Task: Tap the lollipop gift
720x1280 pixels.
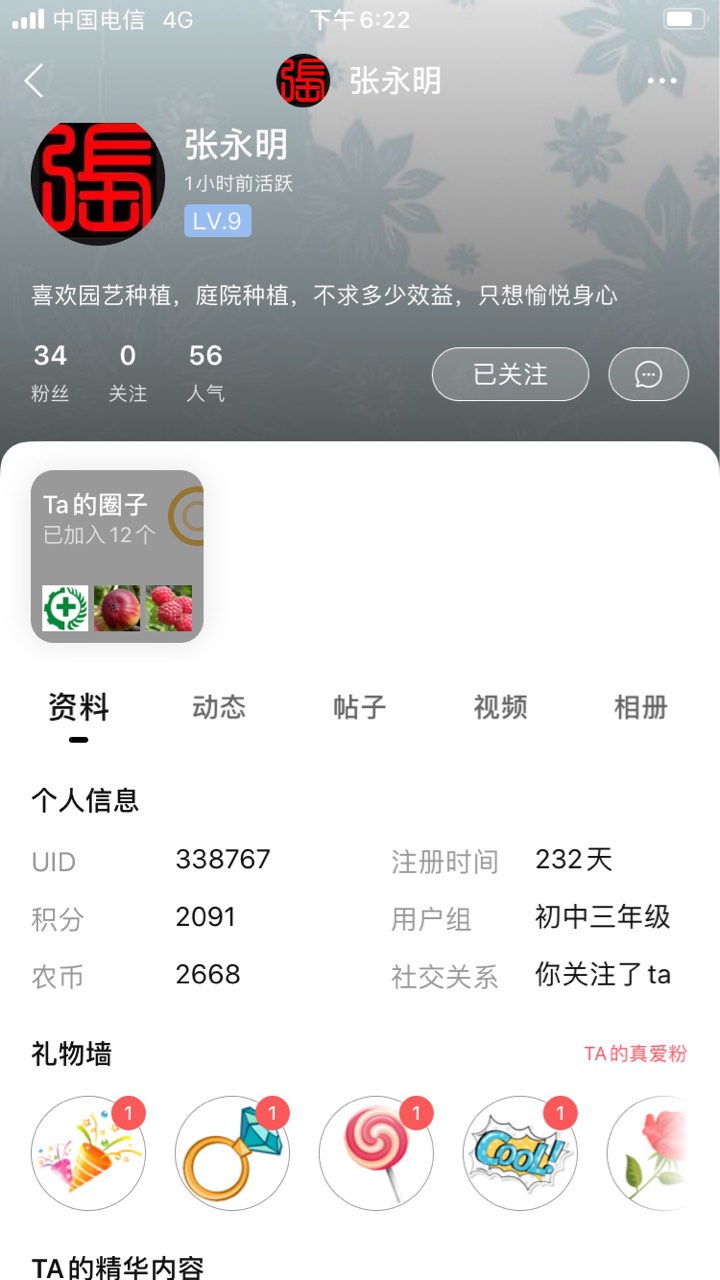Action: [376, 1154]
